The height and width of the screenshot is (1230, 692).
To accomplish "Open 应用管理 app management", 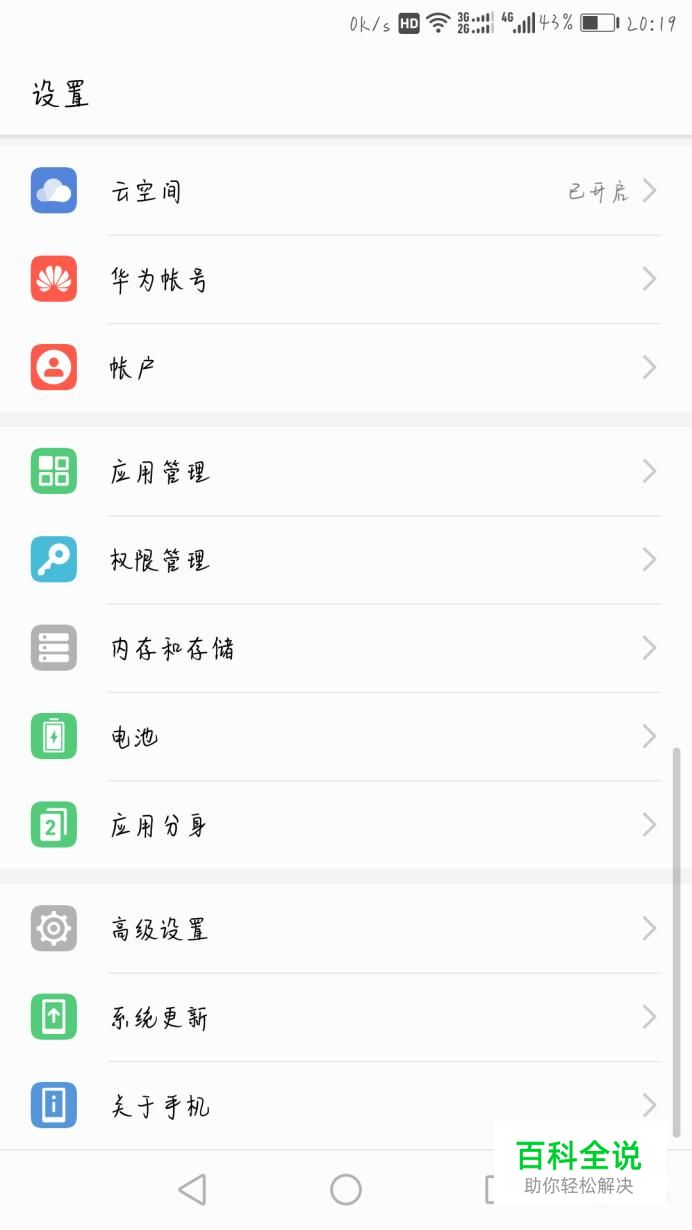I will click(x=345, y=471).
